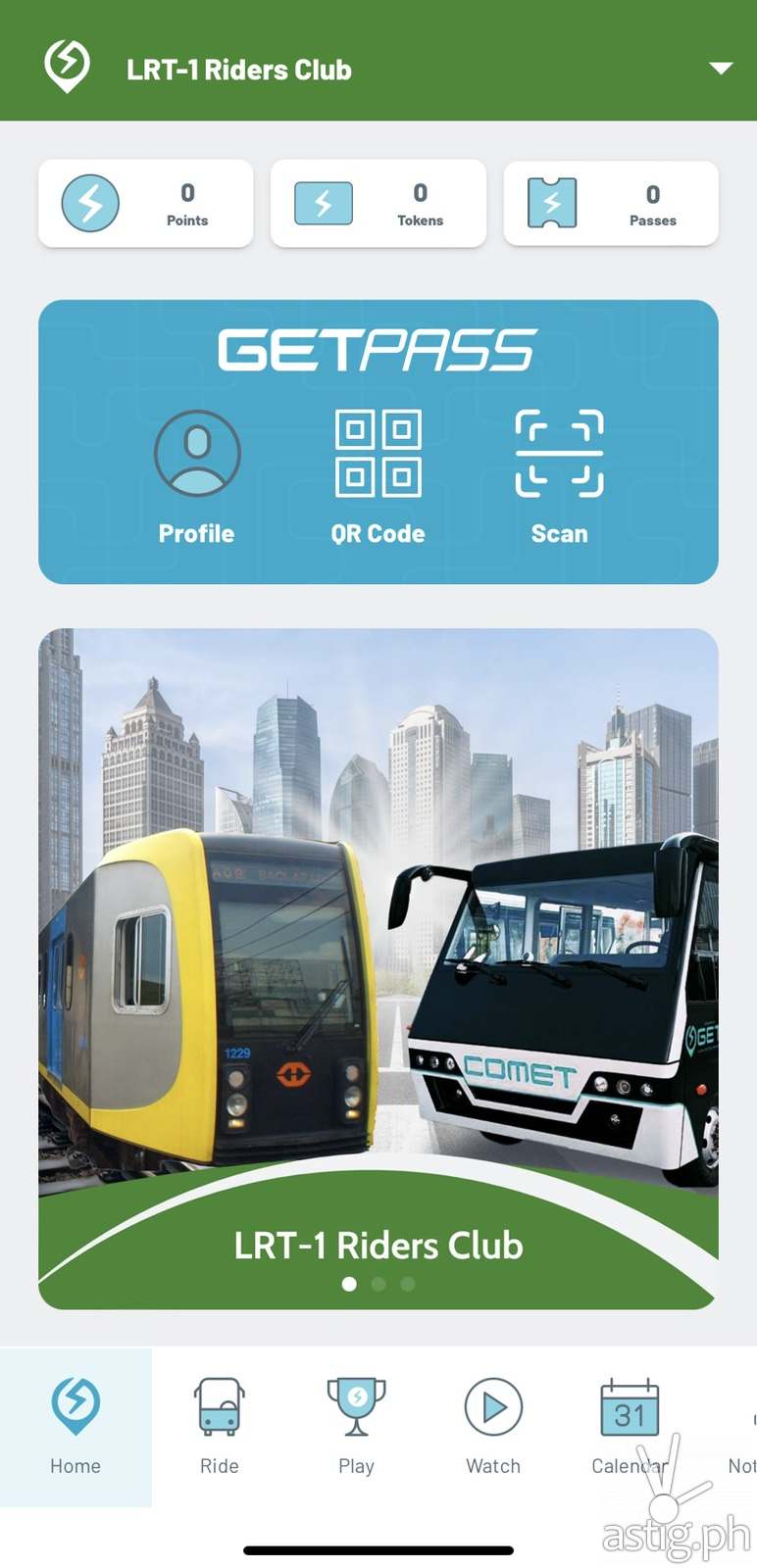The height and width of the screenshot is (1568, 757).
Task: Show my GETPASS QR Code
Action: (x=378, y=477)
